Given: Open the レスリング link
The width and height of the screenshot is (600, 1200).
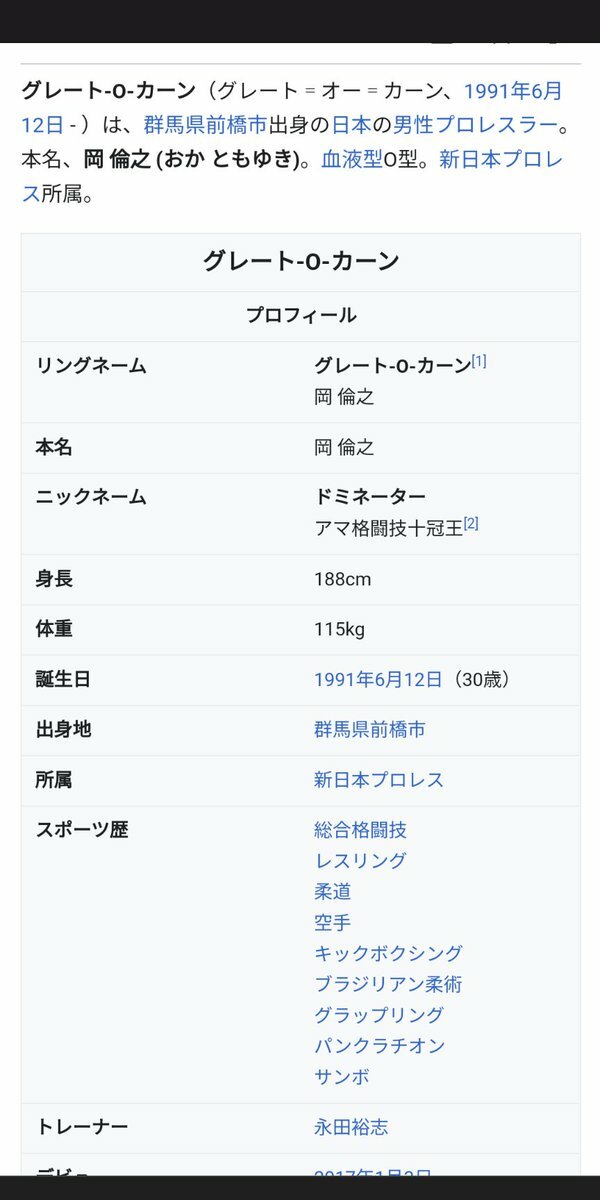Looking at the screenshot, I should [360, 861].
